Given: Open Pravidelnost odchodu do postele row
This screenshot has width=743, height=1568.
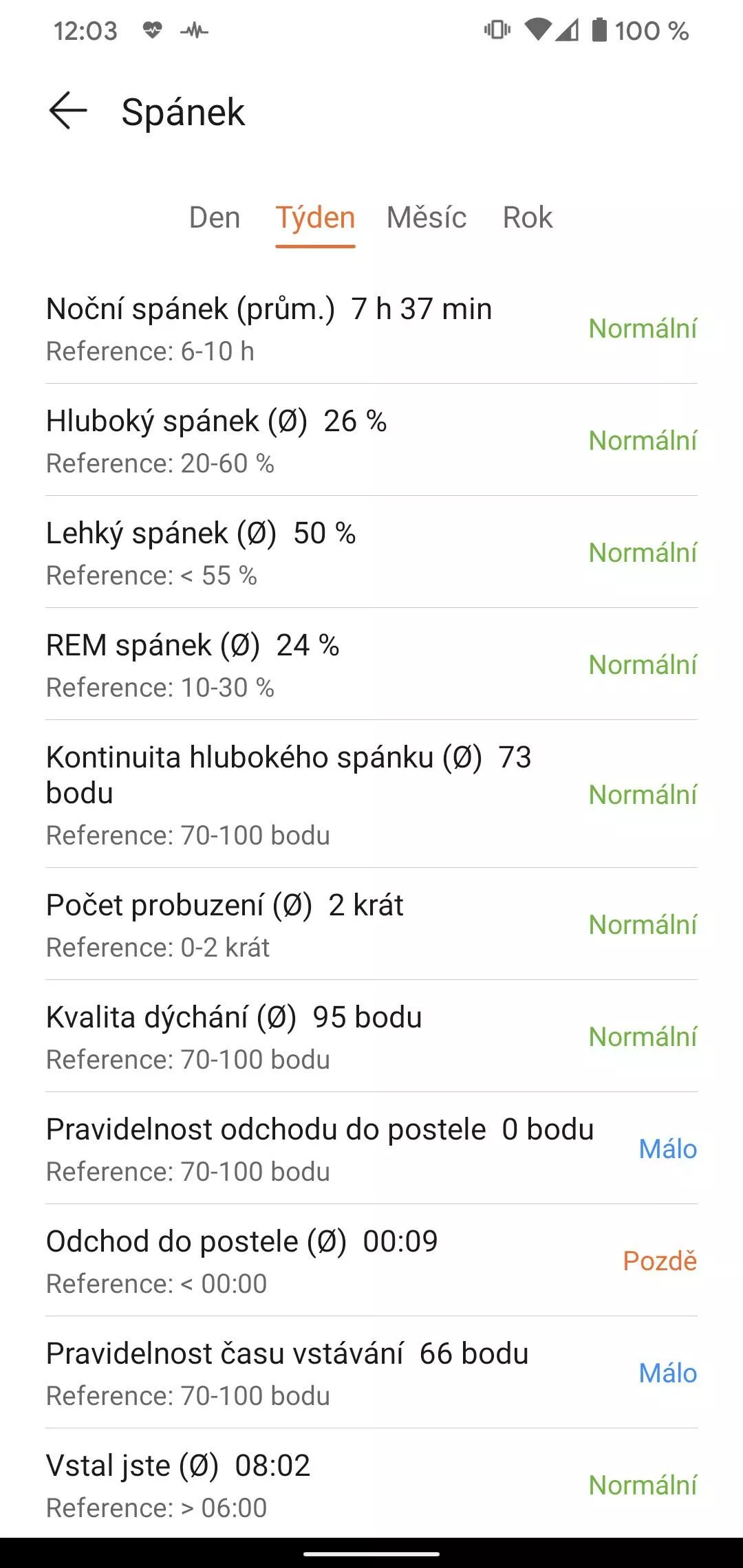Looking at the screenshot, I should pyautogui.click(x=371, y=1148).
